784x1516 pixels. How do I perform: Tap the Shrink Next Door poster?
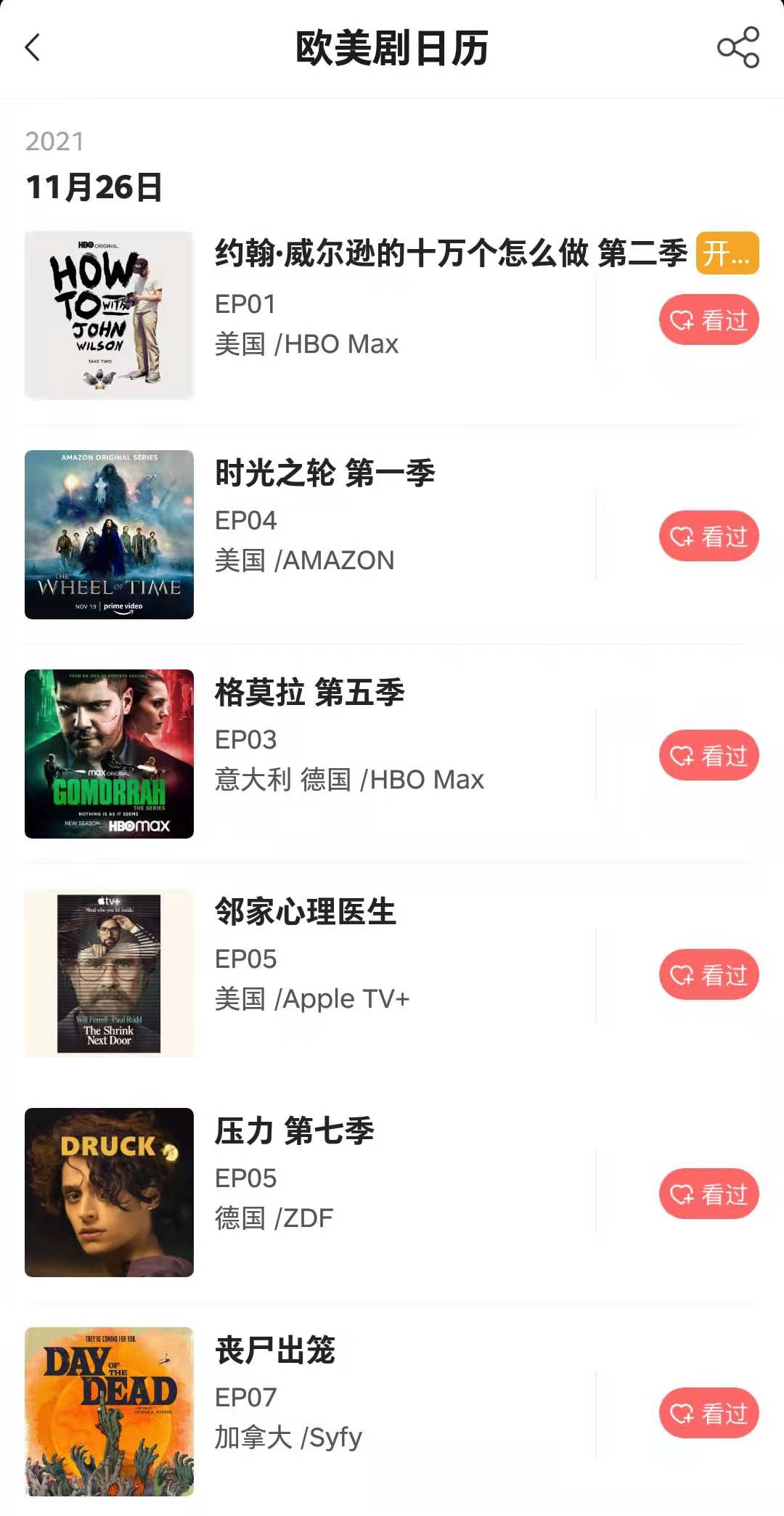(x=109, y=973)
